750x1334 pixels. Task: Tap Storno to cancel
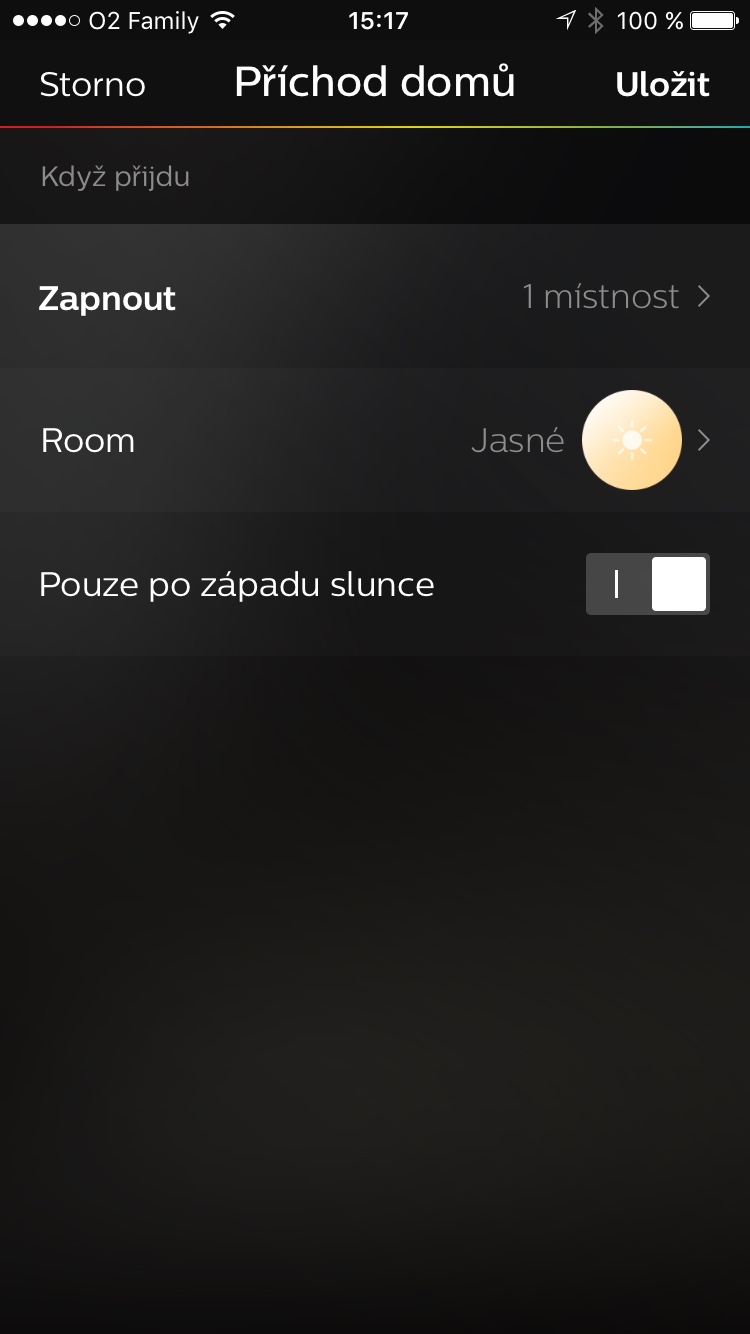[92, 85]
